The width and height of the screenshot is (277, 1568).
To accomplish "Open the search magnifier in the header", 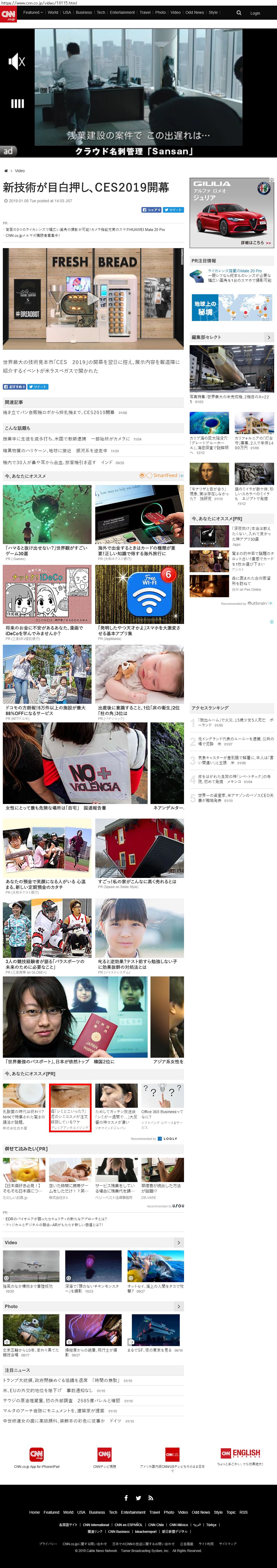I will [239, 13].
